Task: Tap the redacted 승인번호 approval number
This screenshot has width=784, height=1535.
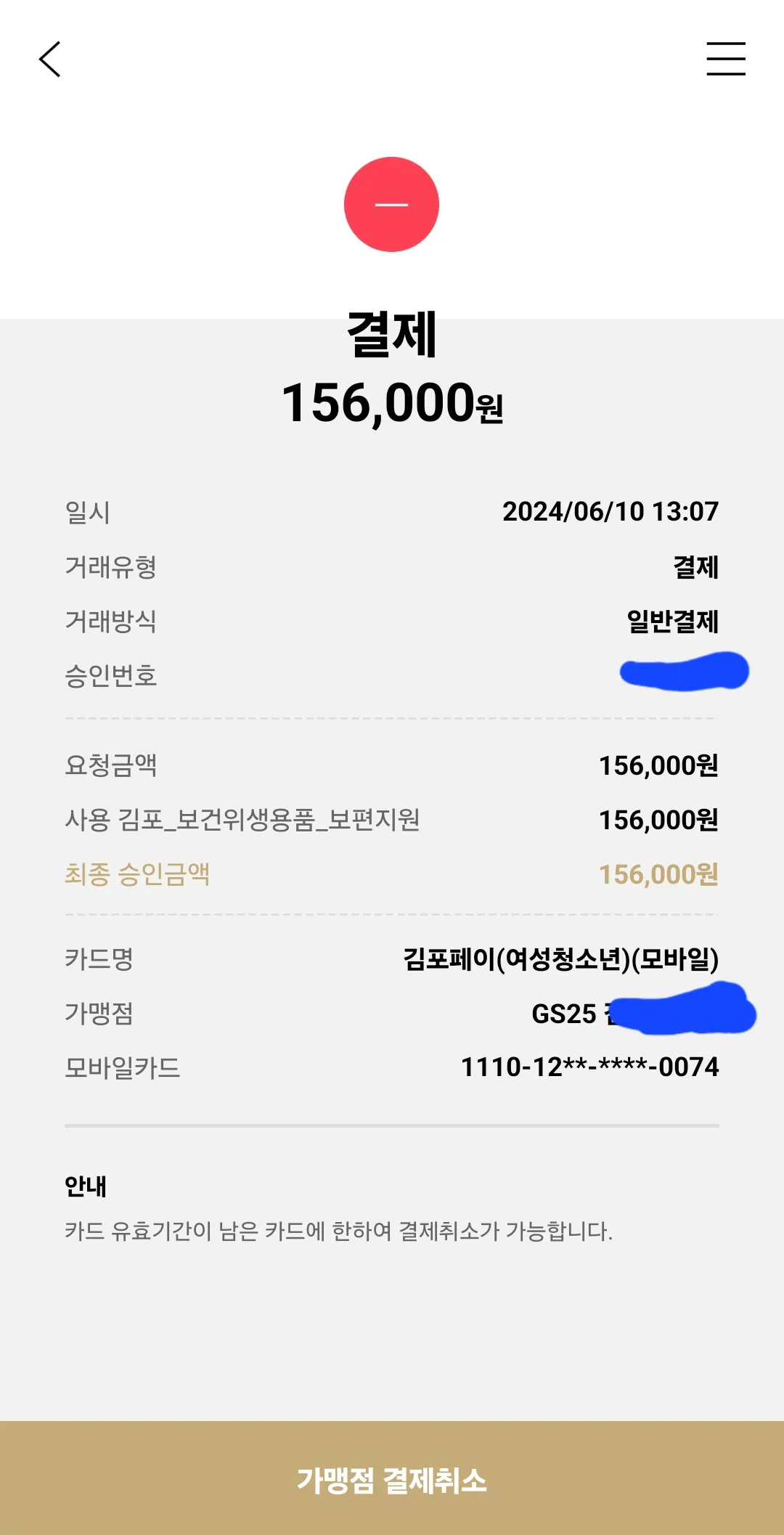Action: pos(682,672)
